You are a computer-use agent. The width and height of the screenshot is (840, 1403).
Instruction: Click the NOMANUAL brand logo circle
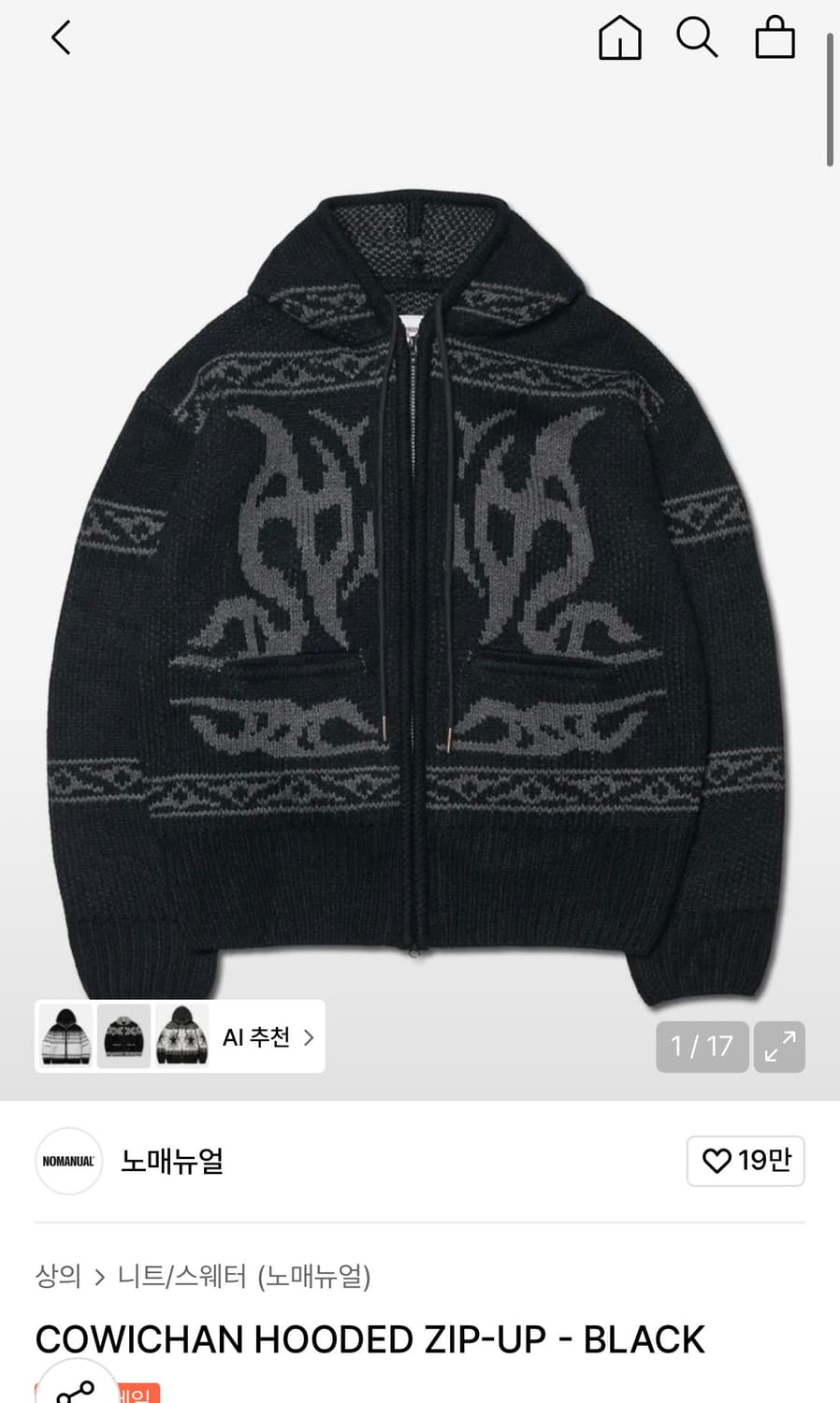[67, 1161]
